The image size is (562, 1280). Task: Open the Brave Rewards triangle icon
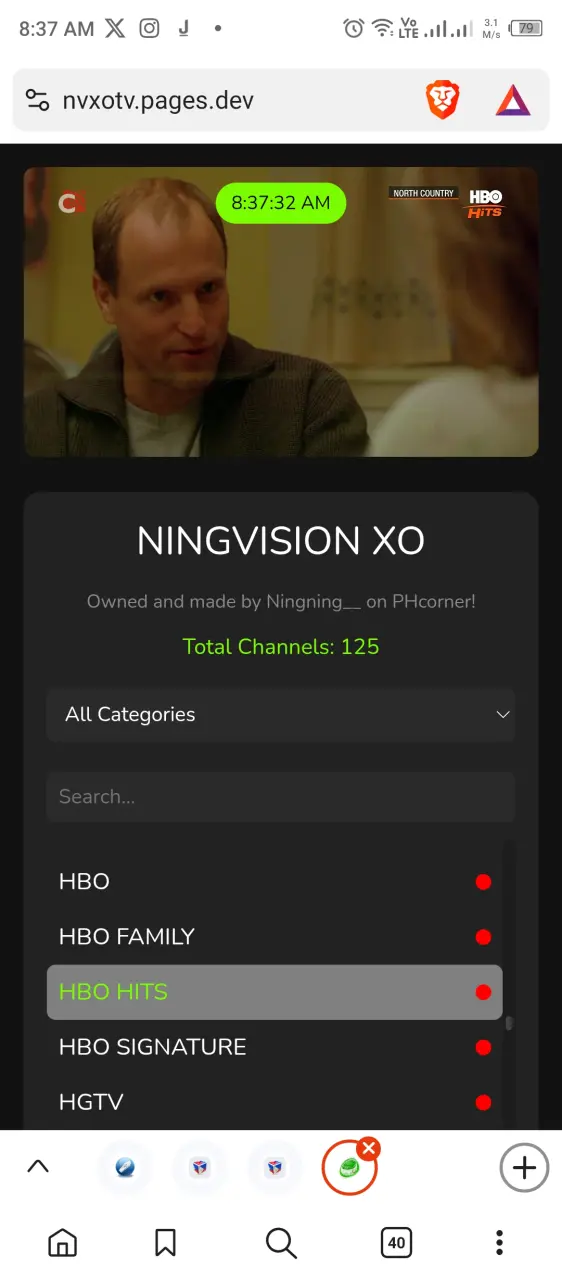coord(513,100)
